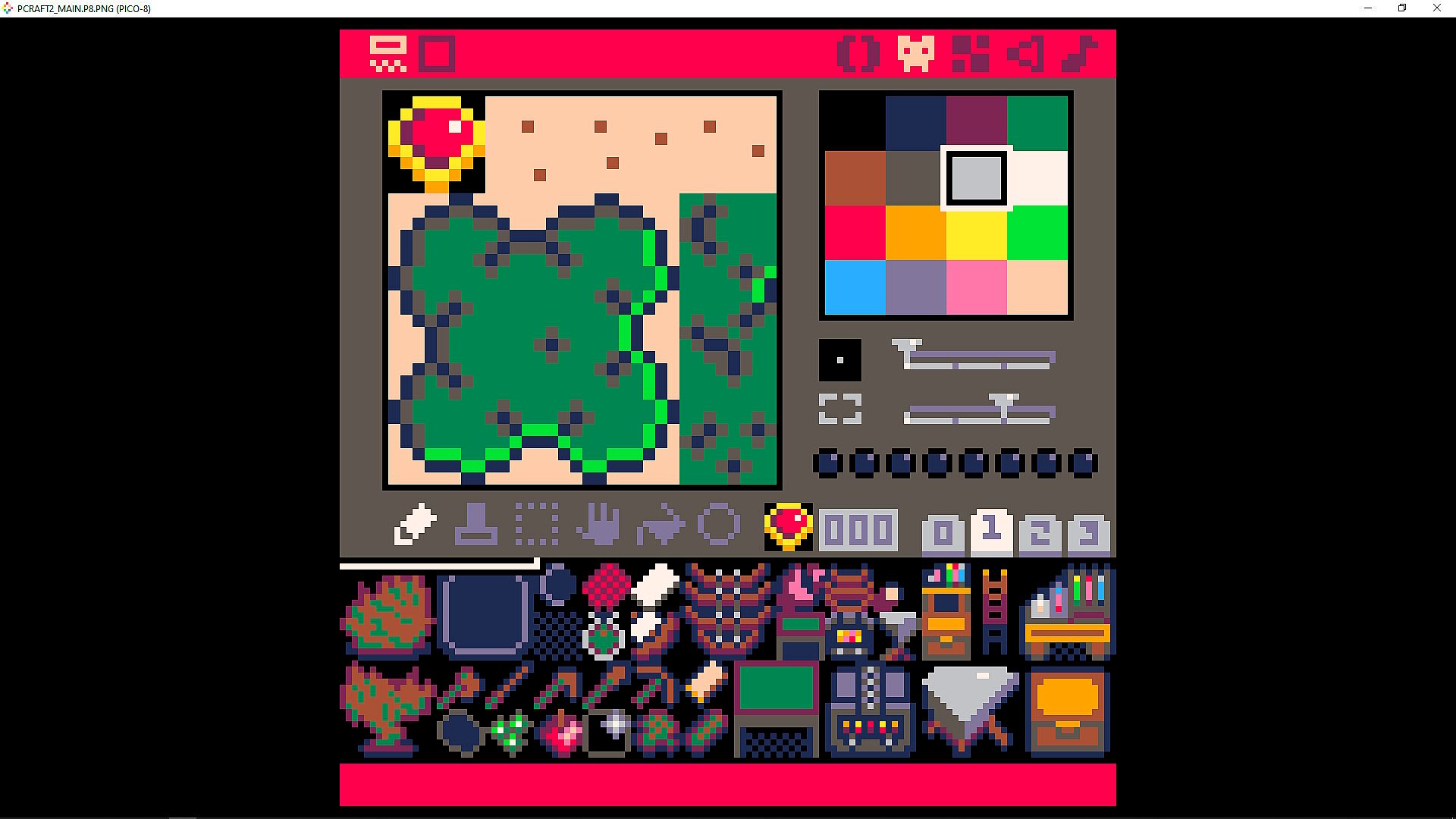1456x819 pixels.
Task: Select the pink palette color
Action: (976, 287)
